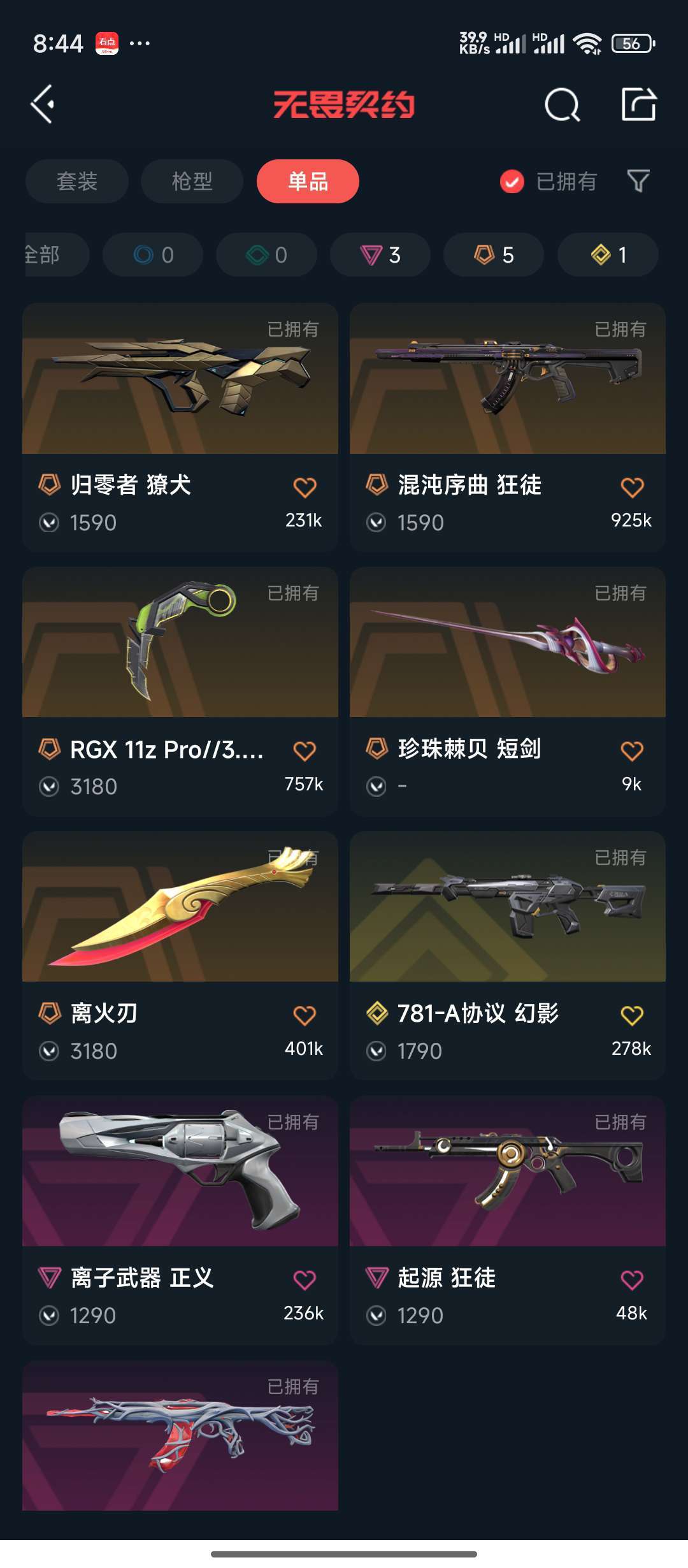
Task: Switch to the 套装 tab
Action: click(77, 181)
